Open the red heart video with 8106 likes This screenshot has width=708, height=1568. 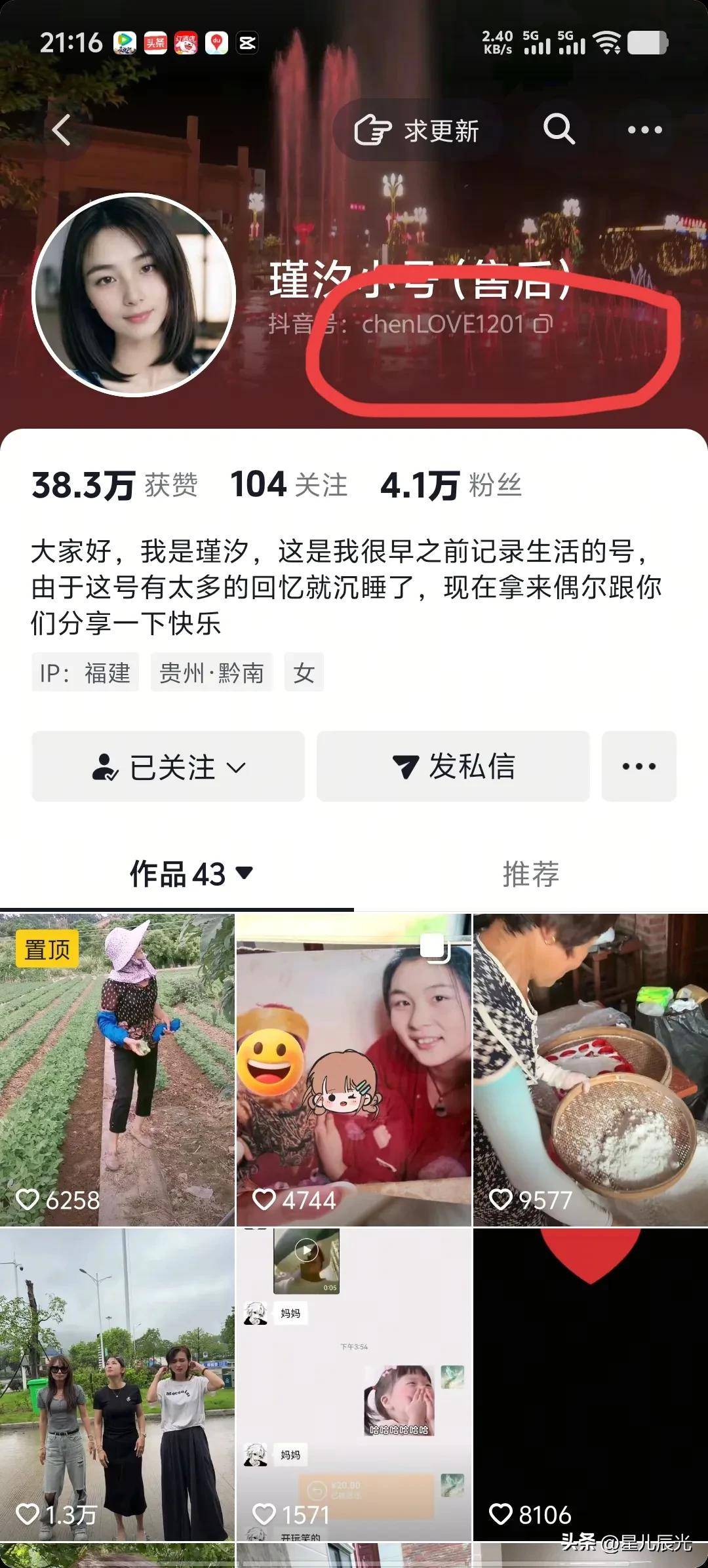(590, 1384)
